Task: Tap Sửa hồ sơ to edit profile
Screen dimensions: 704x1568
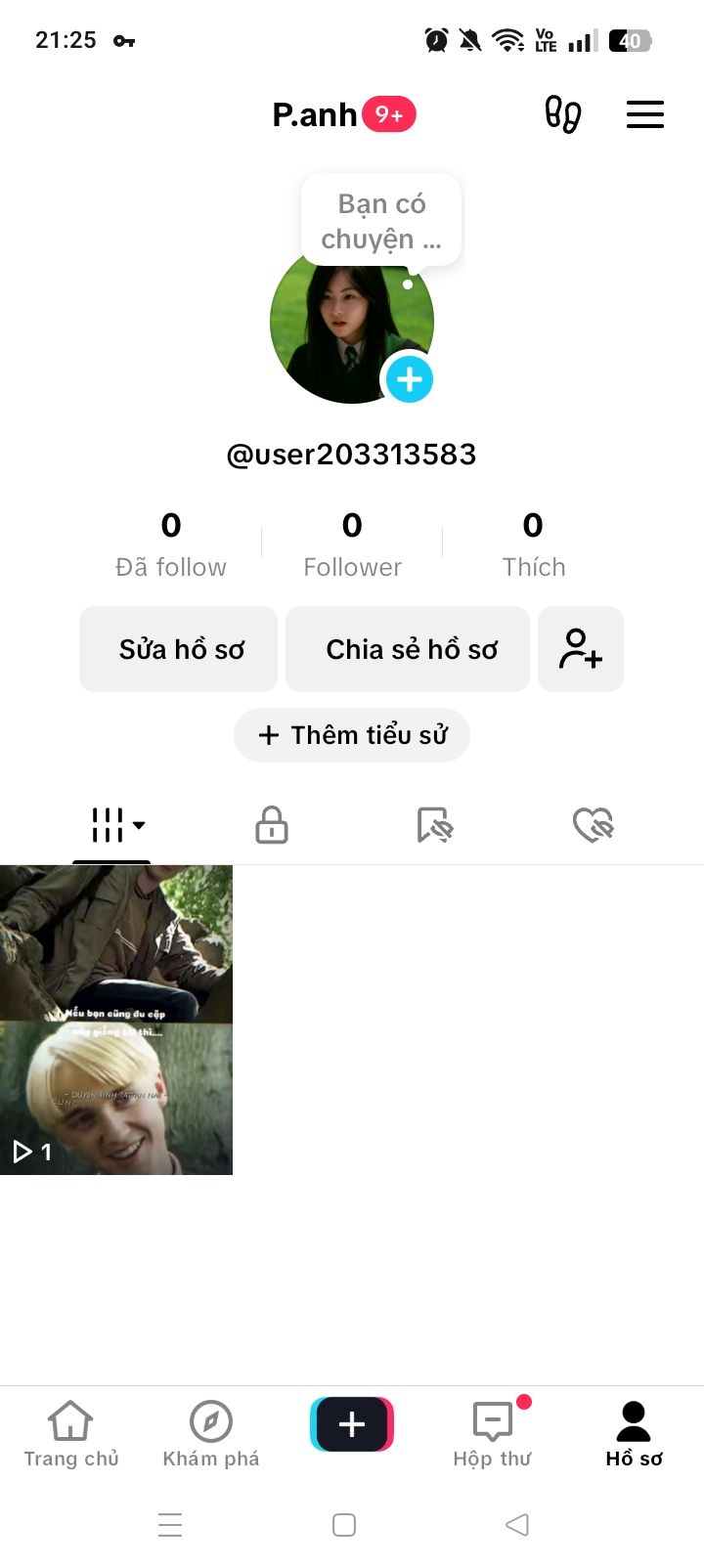Action: pyautogui.click(x=180, y=649)
